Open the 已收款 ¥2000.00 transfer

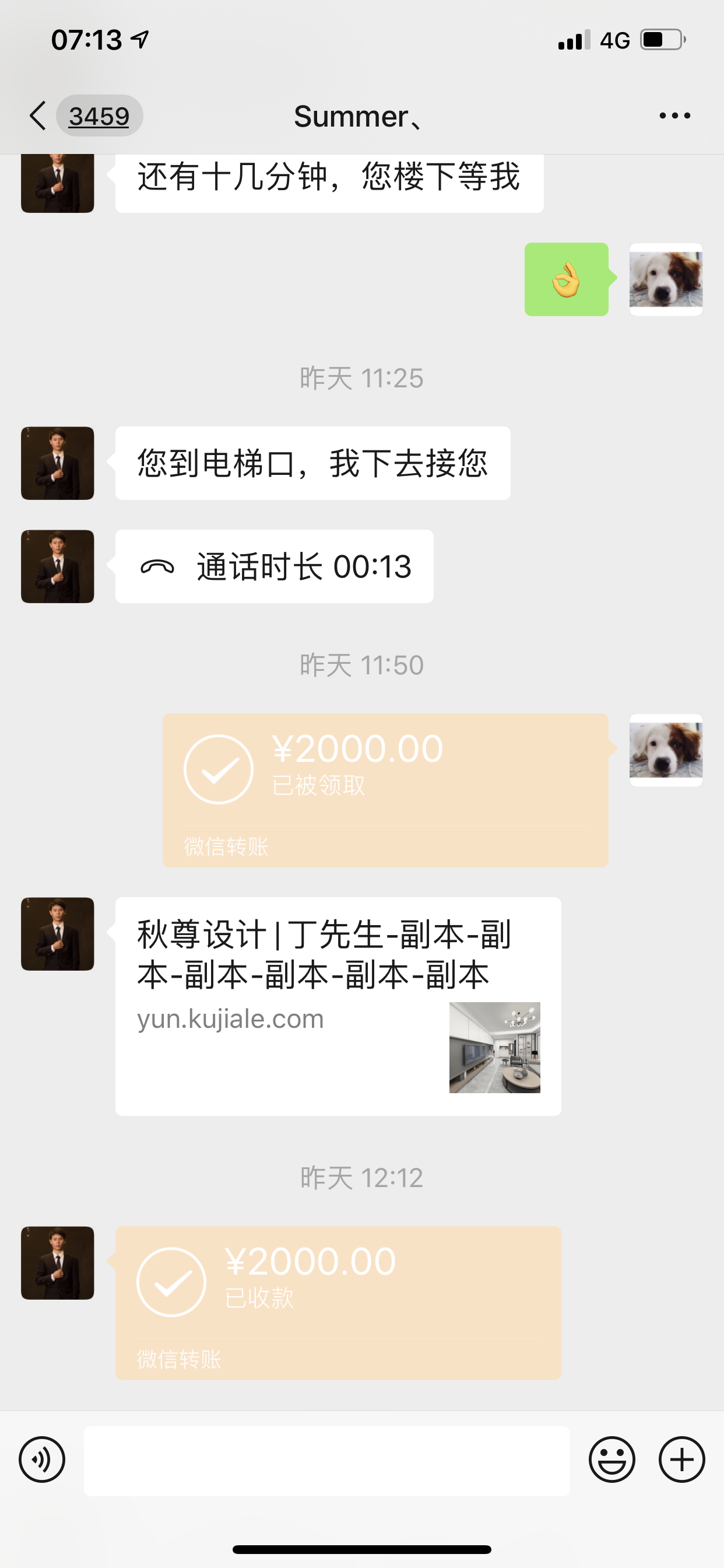click(x=338, y=1303)
